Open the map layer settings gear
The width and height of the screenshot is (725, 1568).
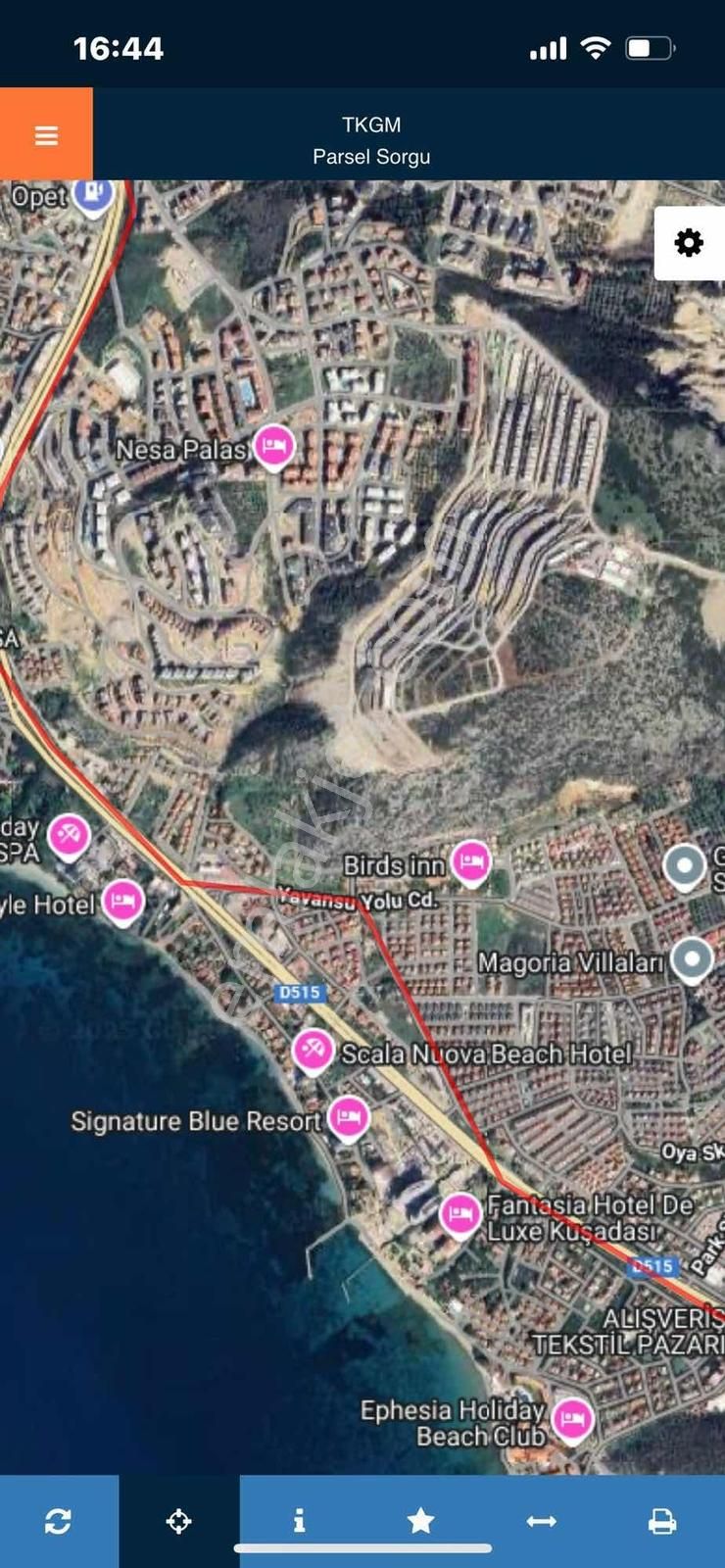coord(689,240)
